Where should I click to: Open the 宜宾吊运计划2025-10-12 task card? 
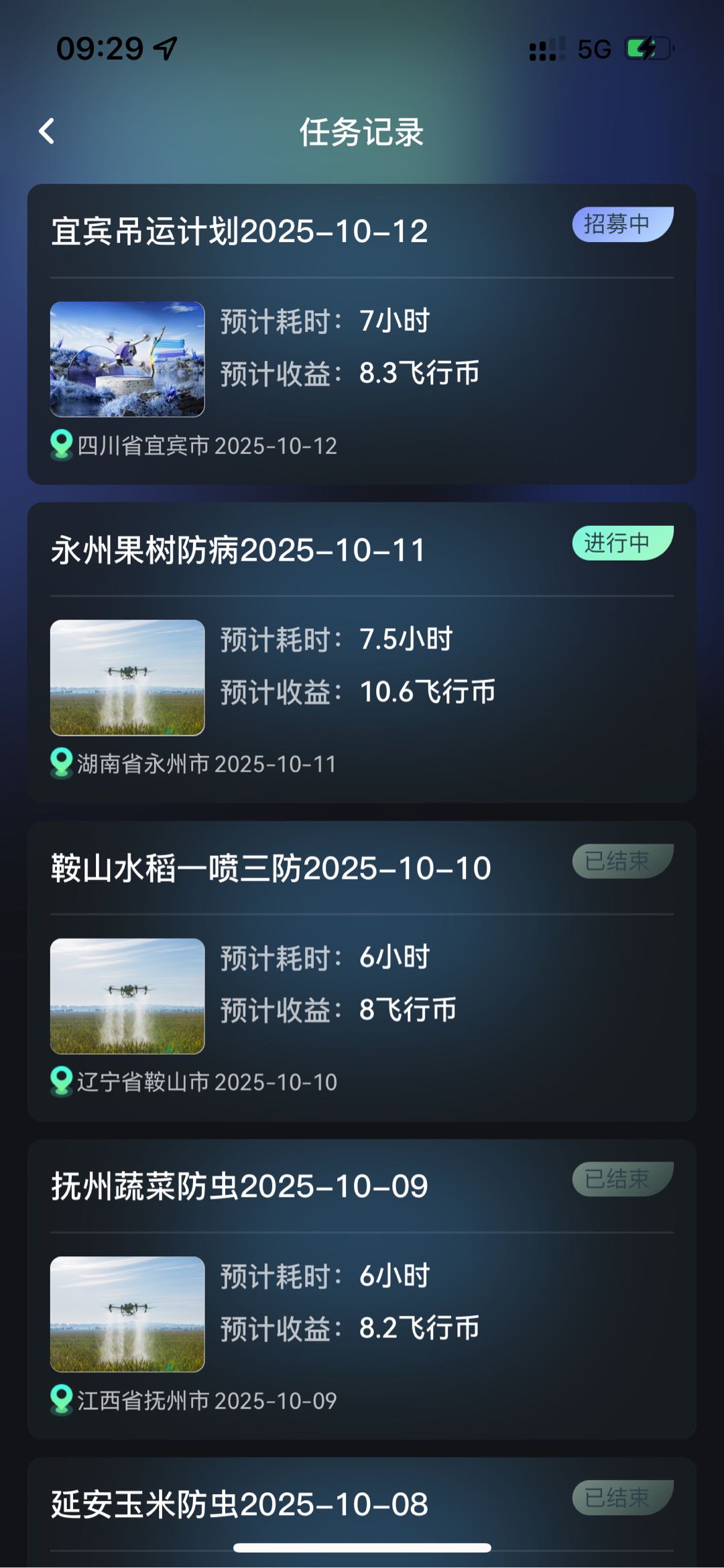point(362,334)
